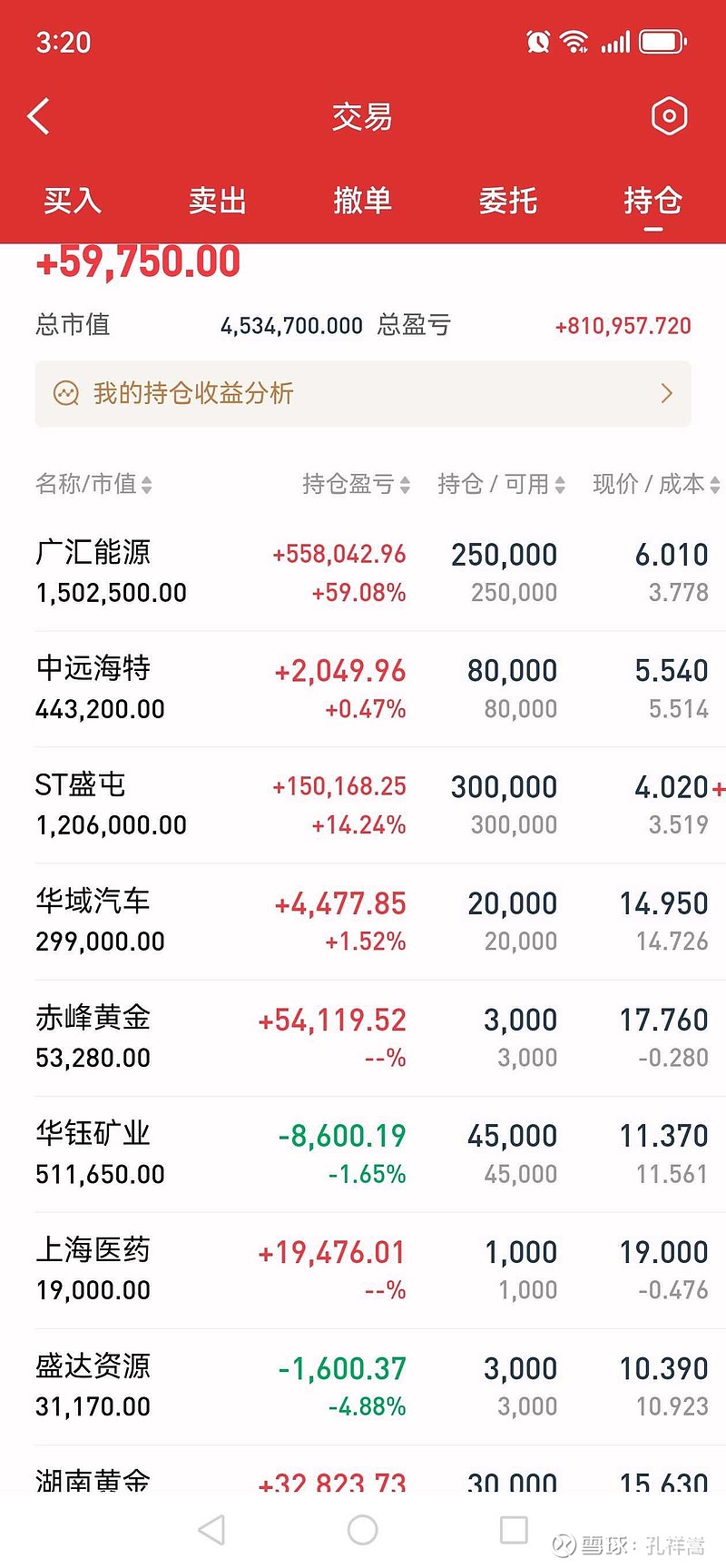The width and height of the screenshot is (726, 1568).
Task: Select the 持仓 tab
Action: point(652,201)
